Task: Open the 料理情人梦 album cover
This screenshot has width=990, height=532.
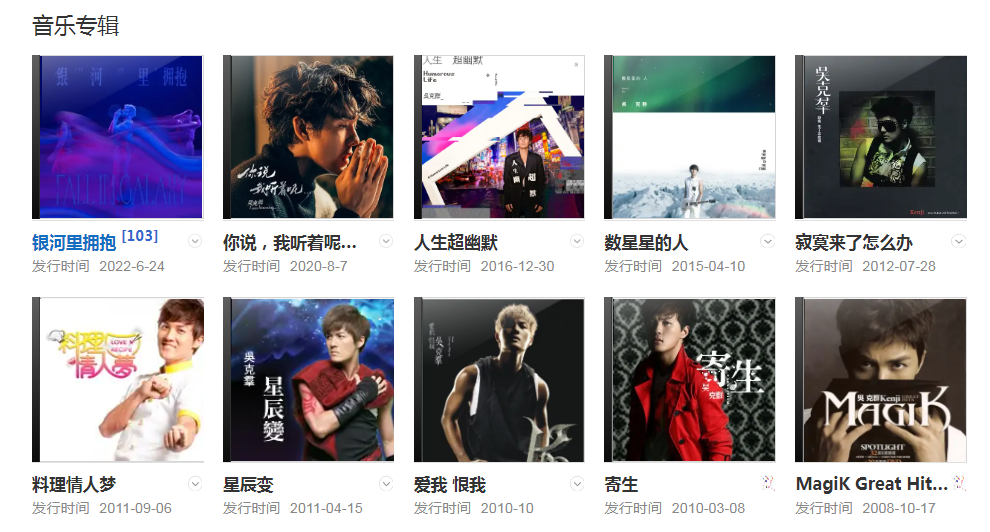Action: (118, 380)
